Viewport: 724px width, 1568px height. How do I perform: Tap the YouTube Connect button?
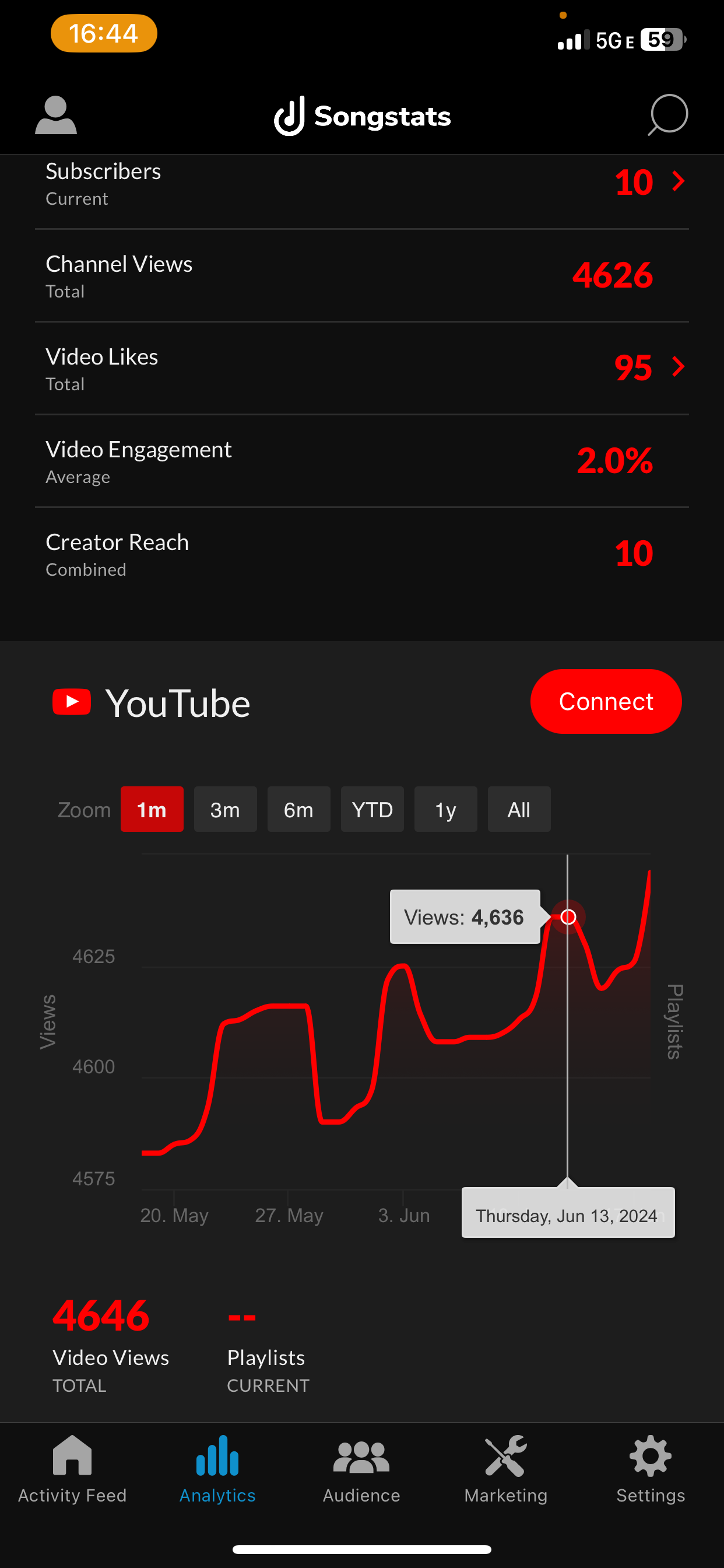point(605,701)
